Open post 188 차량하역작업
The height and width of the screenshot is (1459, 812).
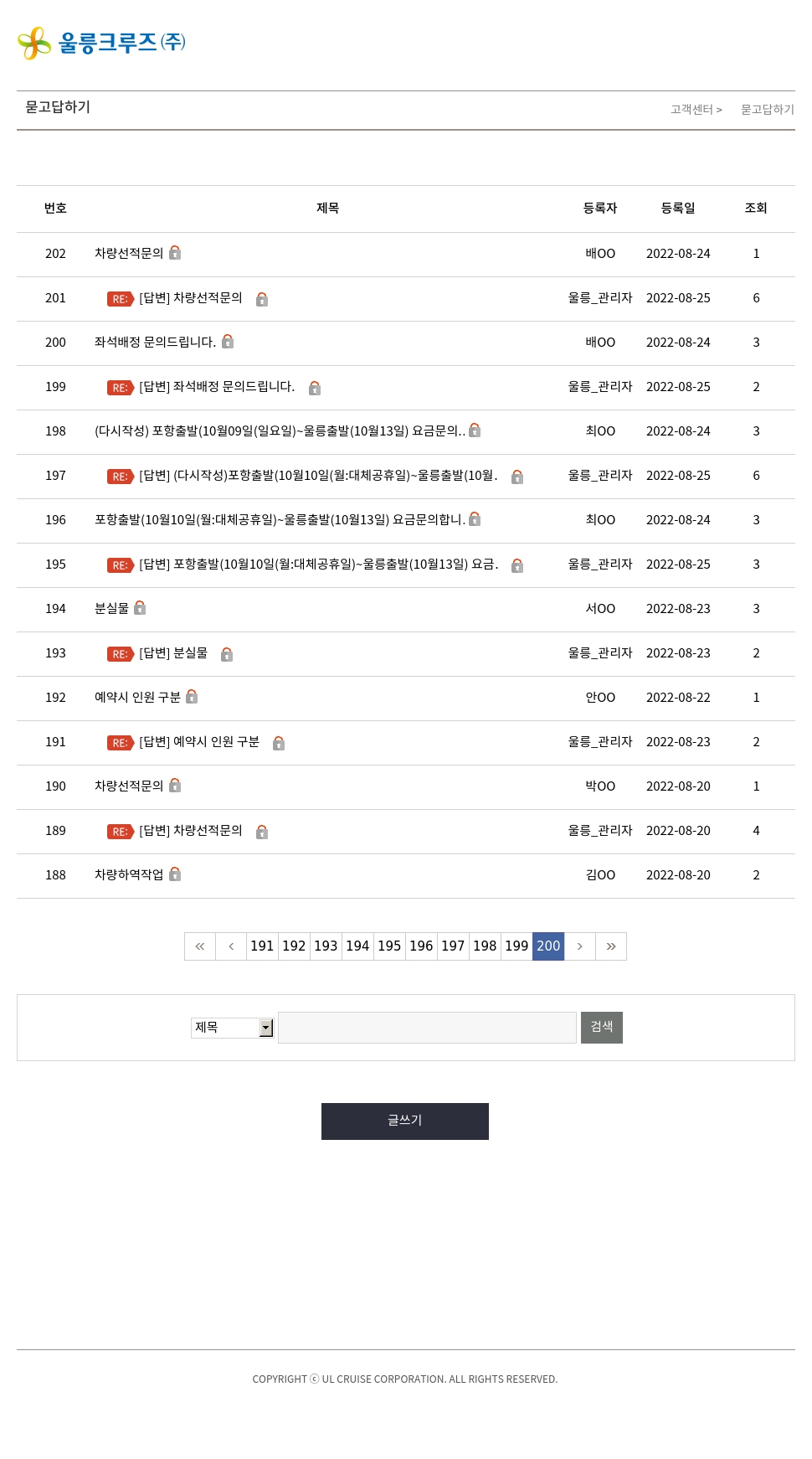(129, 875)
